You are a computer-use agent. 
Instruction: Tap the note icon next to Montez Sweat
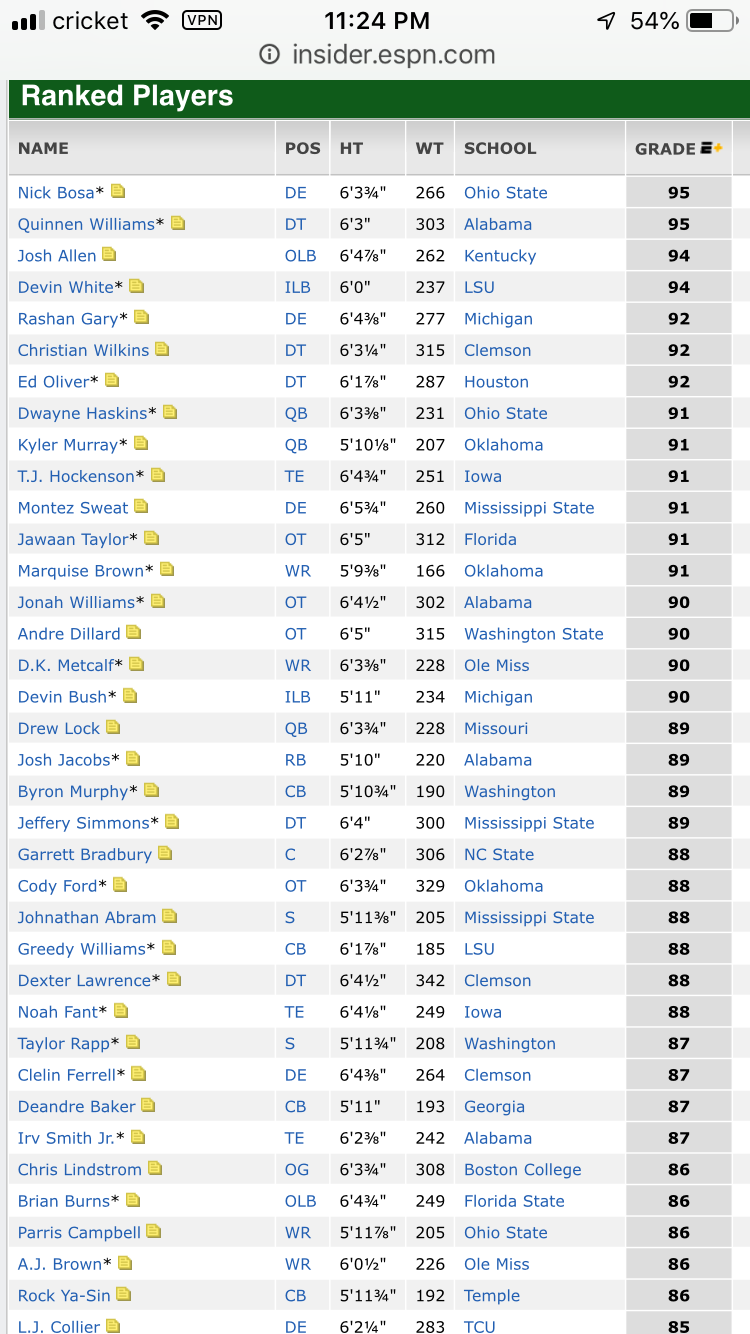pos(141,507)
